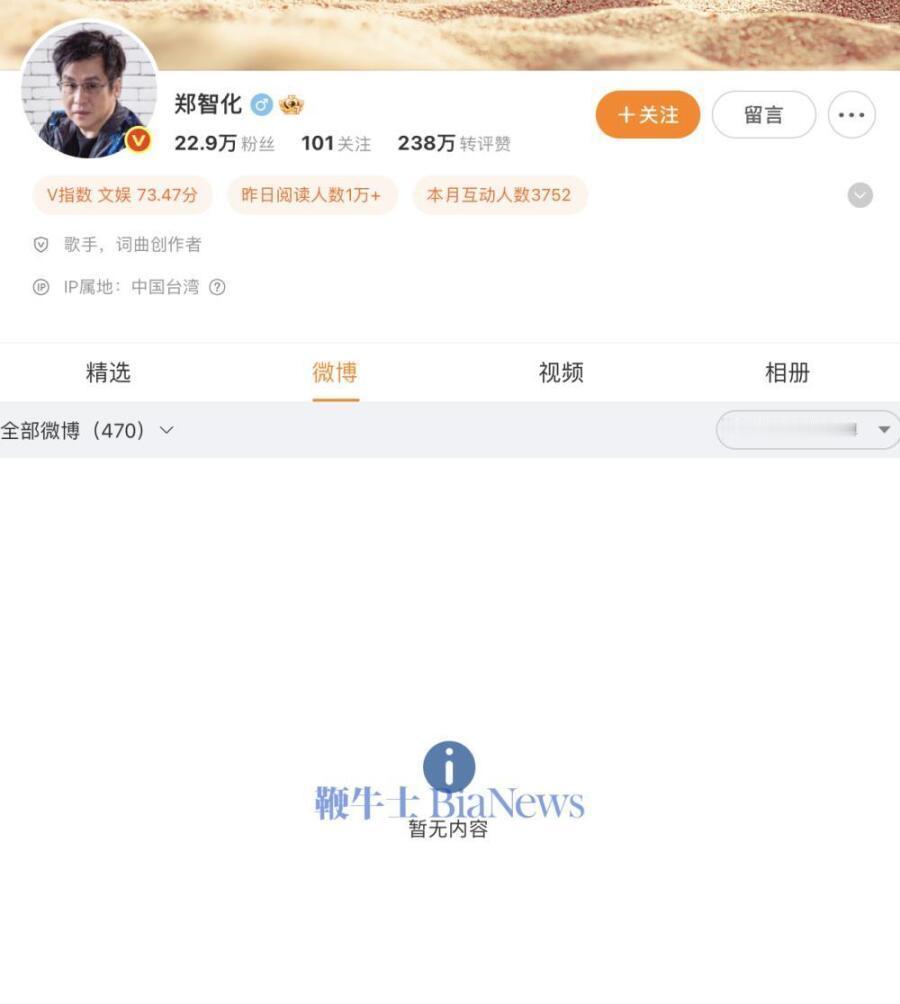Open the 相册 tab

(786, 372)
